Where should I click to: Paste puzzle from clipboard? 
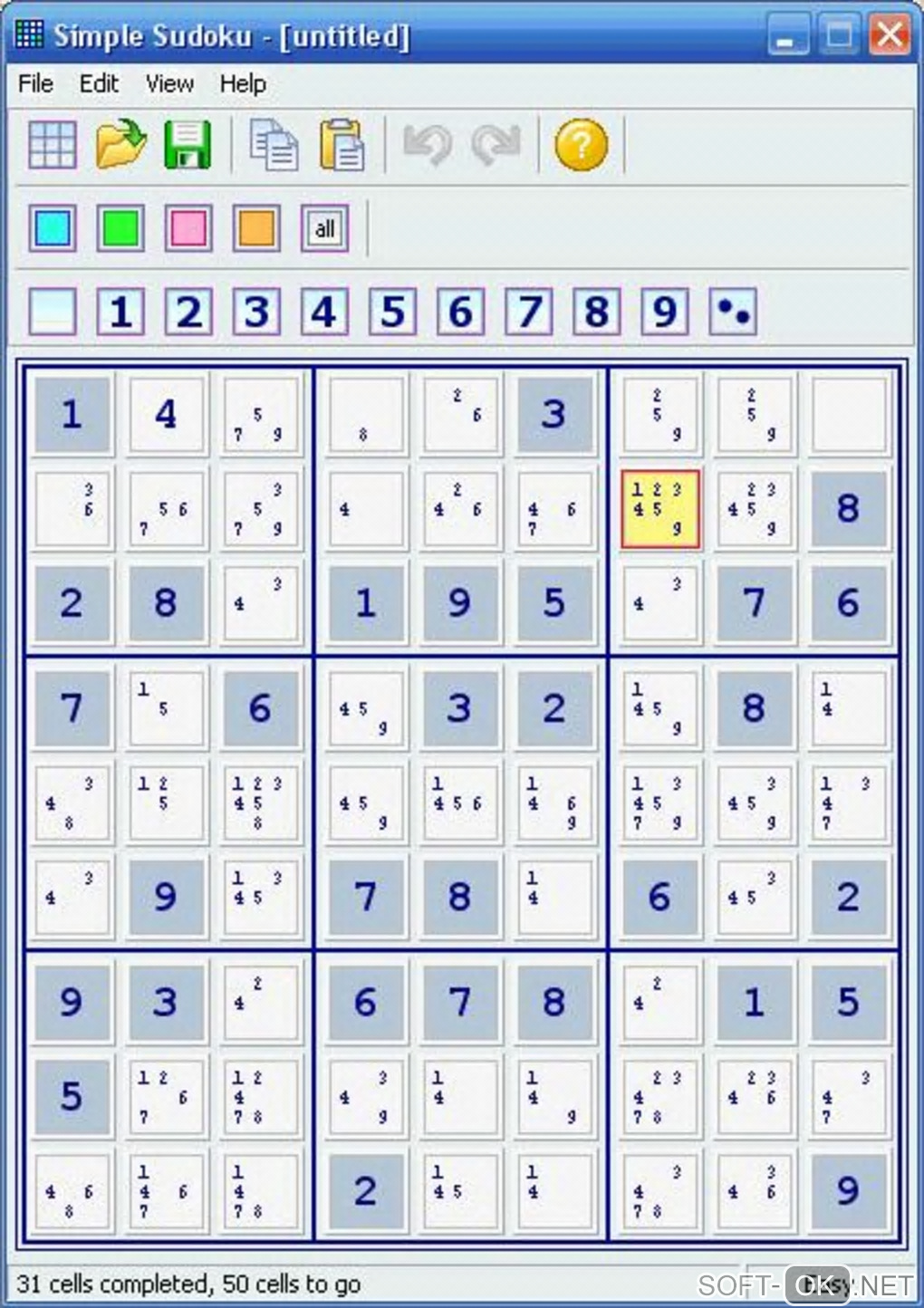(x=342, y=144)
